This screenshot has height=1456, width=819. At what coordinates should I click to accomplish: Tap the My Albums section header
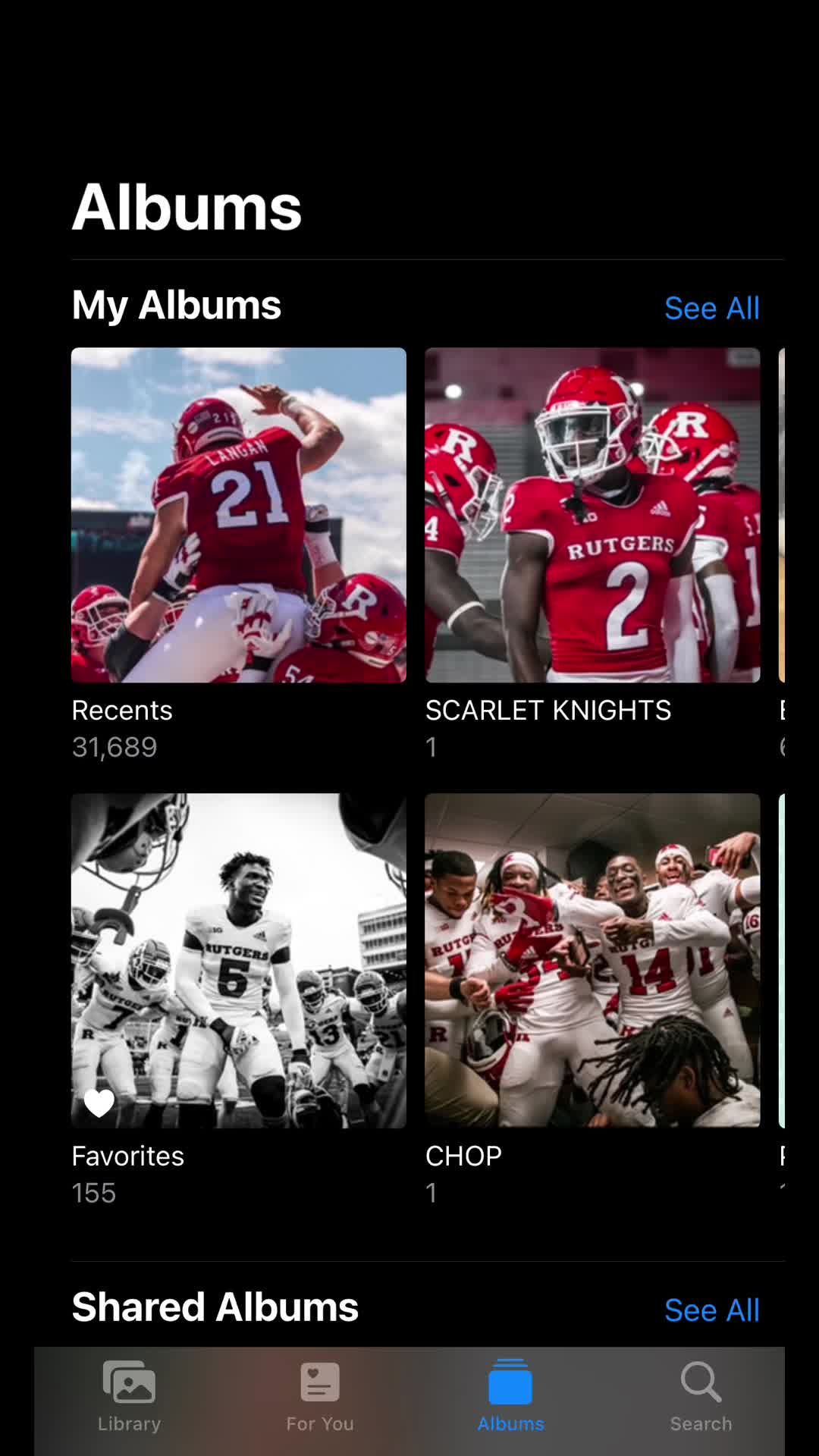[x=177, y=306]
